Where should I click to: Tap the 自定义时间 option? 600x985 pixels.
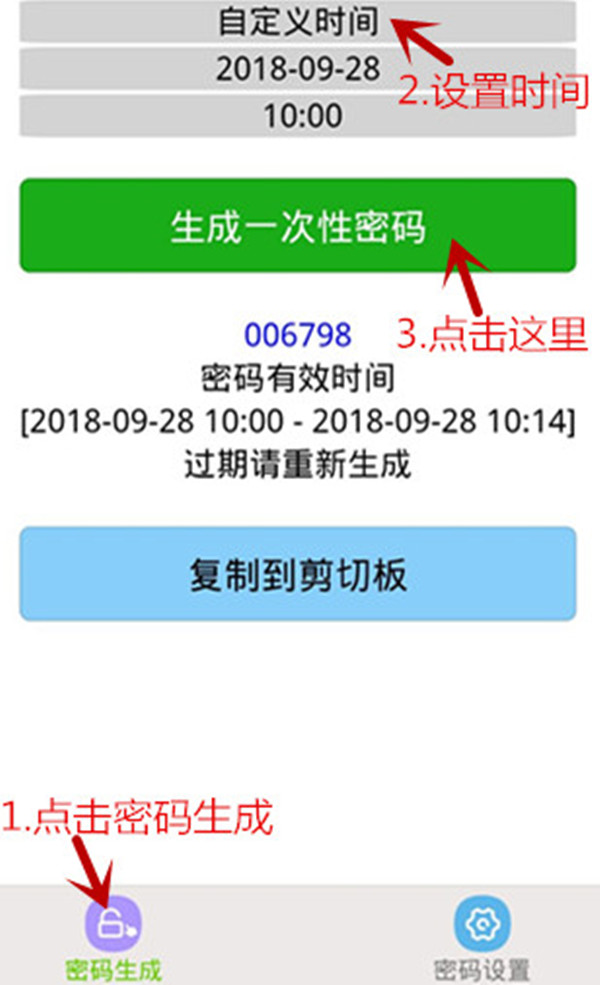(298, 21)
